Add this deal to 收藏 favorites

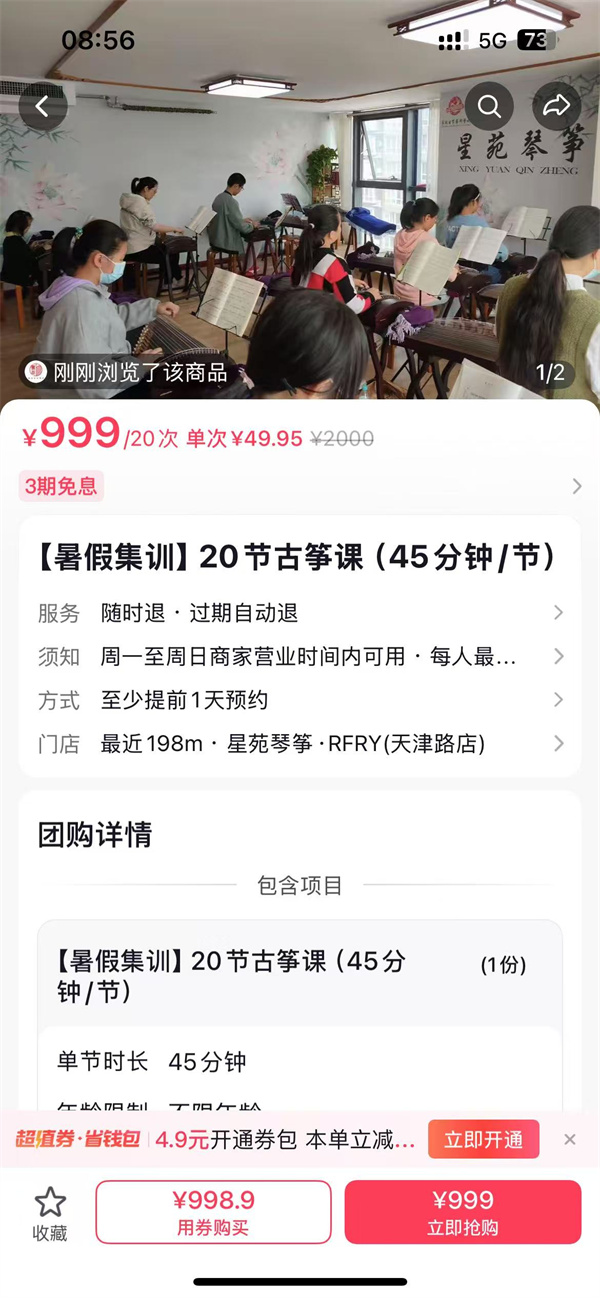pyautogui.click(x=50, y=1213)
